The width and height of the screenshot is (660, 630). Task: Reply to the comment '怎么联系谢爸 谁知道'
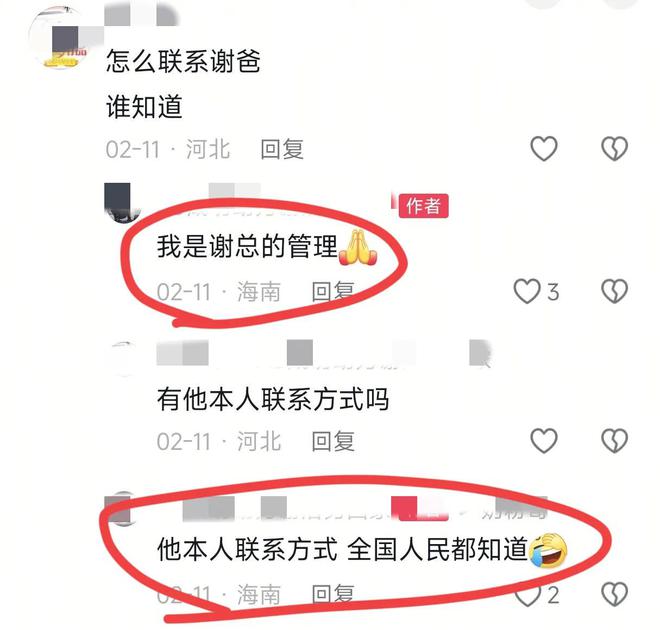point(282,150)
